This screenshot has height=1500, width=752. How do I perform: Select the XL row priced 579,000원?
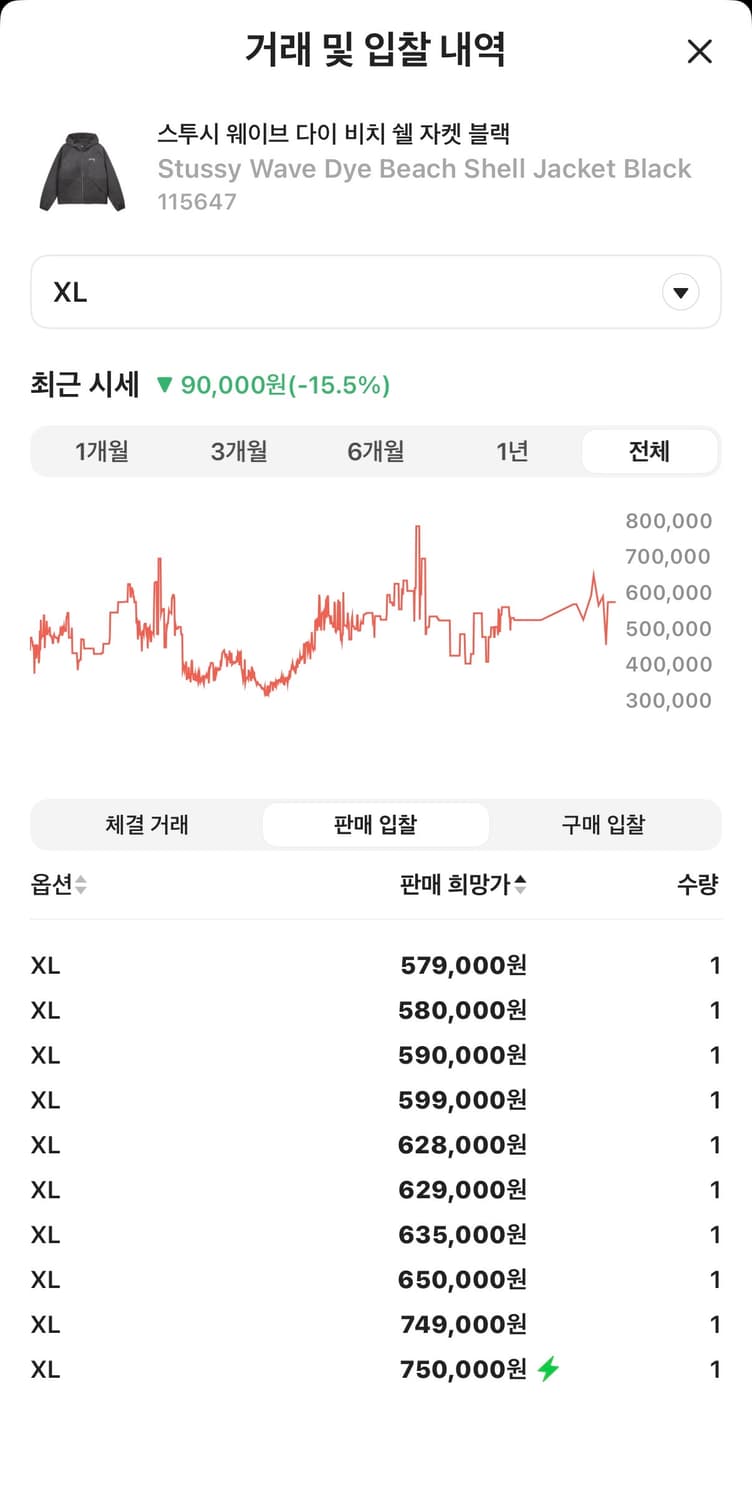[376, 965]
